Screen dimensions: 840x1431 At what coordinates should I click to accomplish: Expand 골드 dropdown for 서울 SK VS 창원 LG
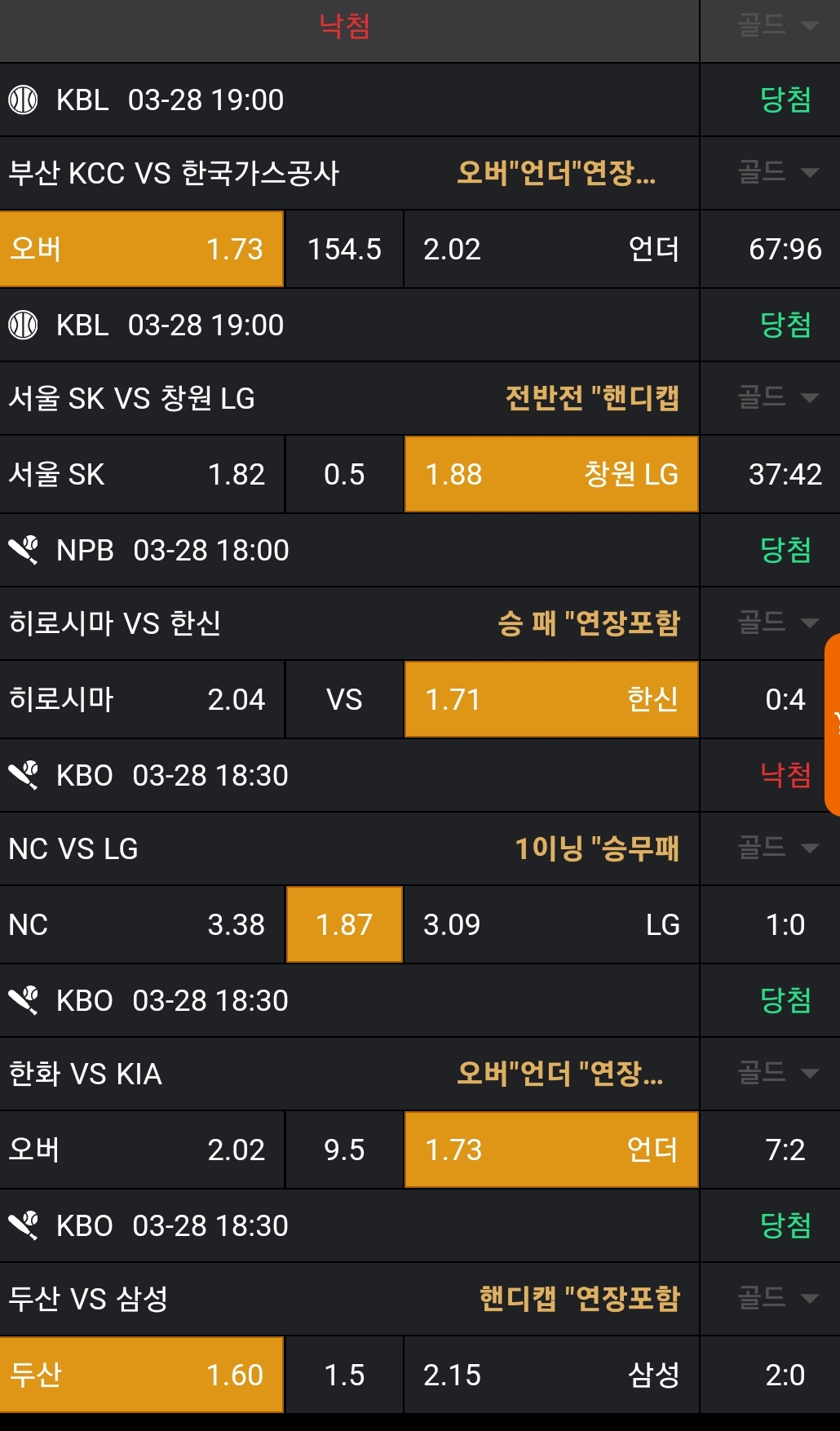[x=776, y=398]
